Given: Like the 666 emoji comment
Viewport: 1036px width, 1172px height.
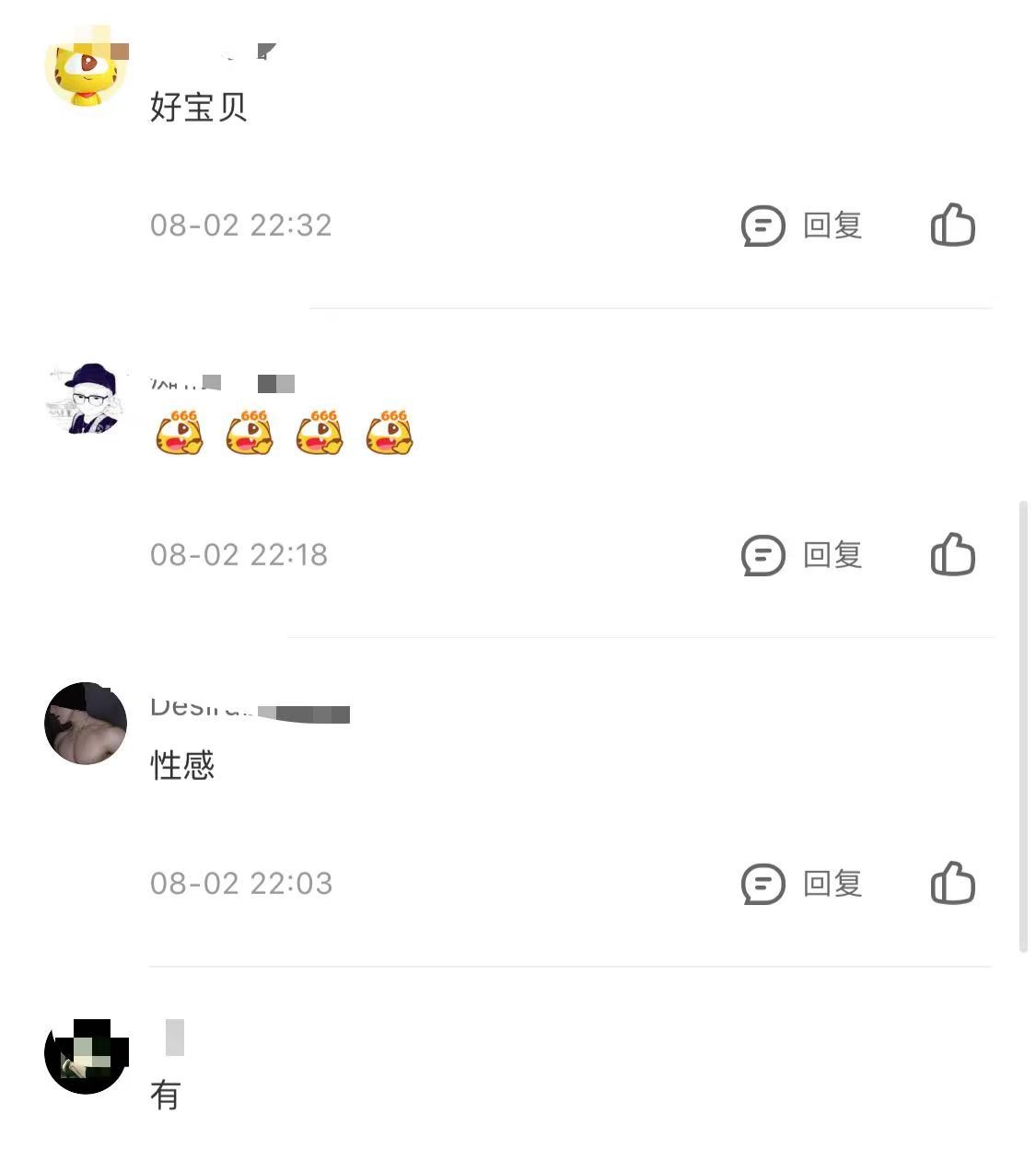Looking at the screenshot, I should (x=952, y=555).
